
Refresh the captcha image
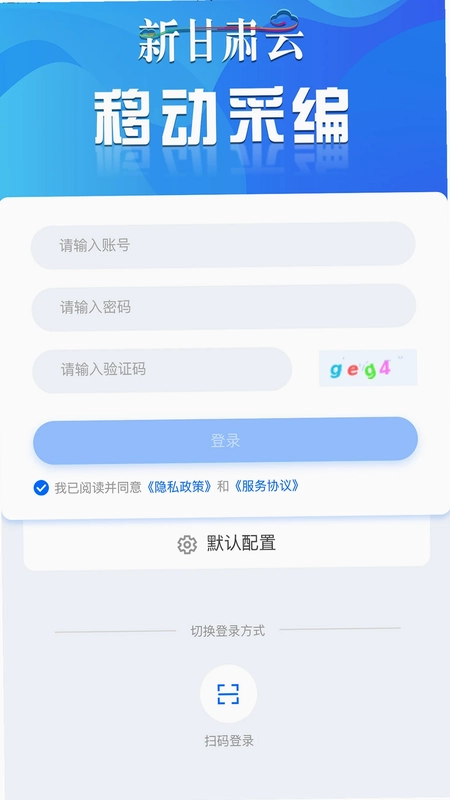(x=368, y=368)
